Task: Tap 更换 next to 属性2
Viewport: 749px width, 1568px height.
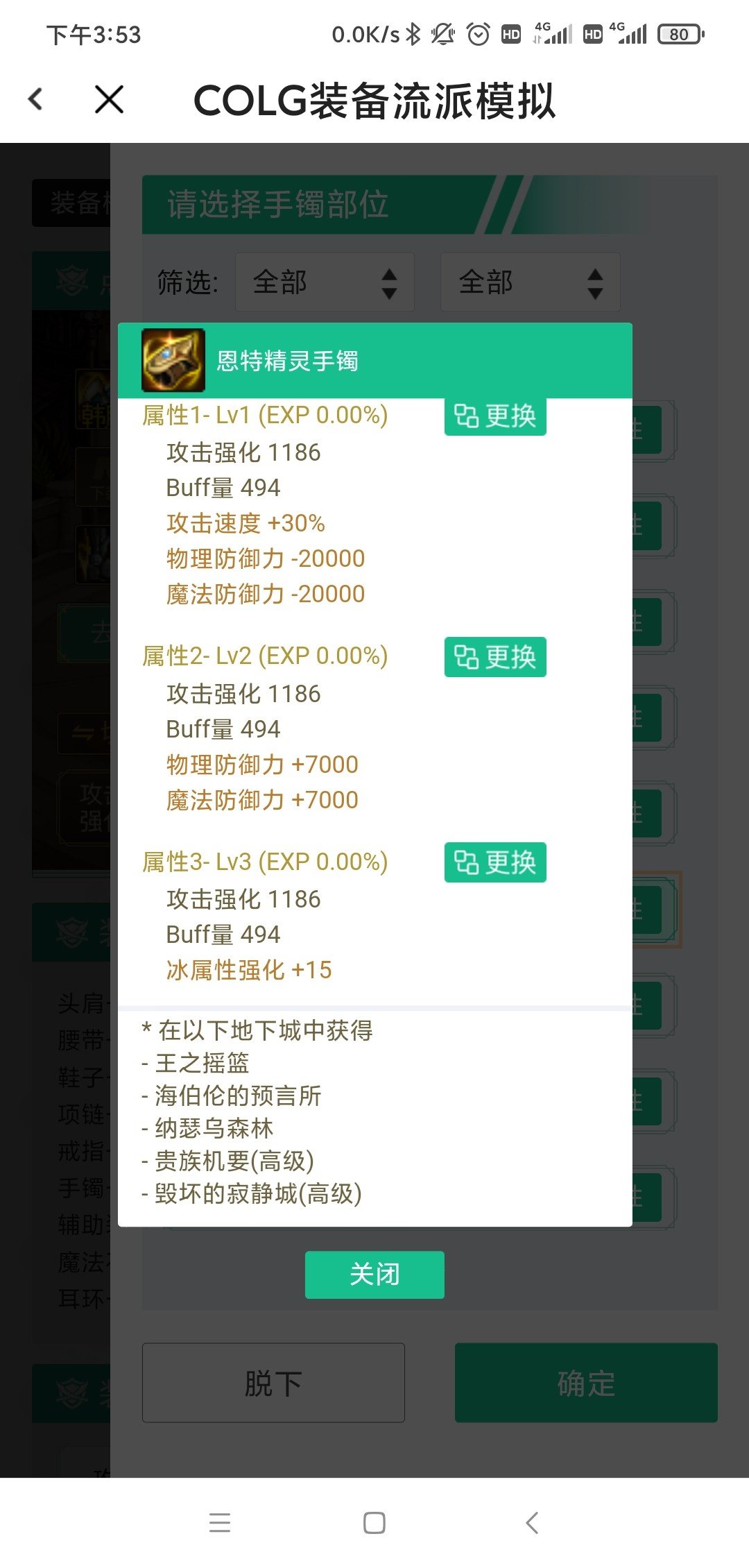Action: [495, 656]
